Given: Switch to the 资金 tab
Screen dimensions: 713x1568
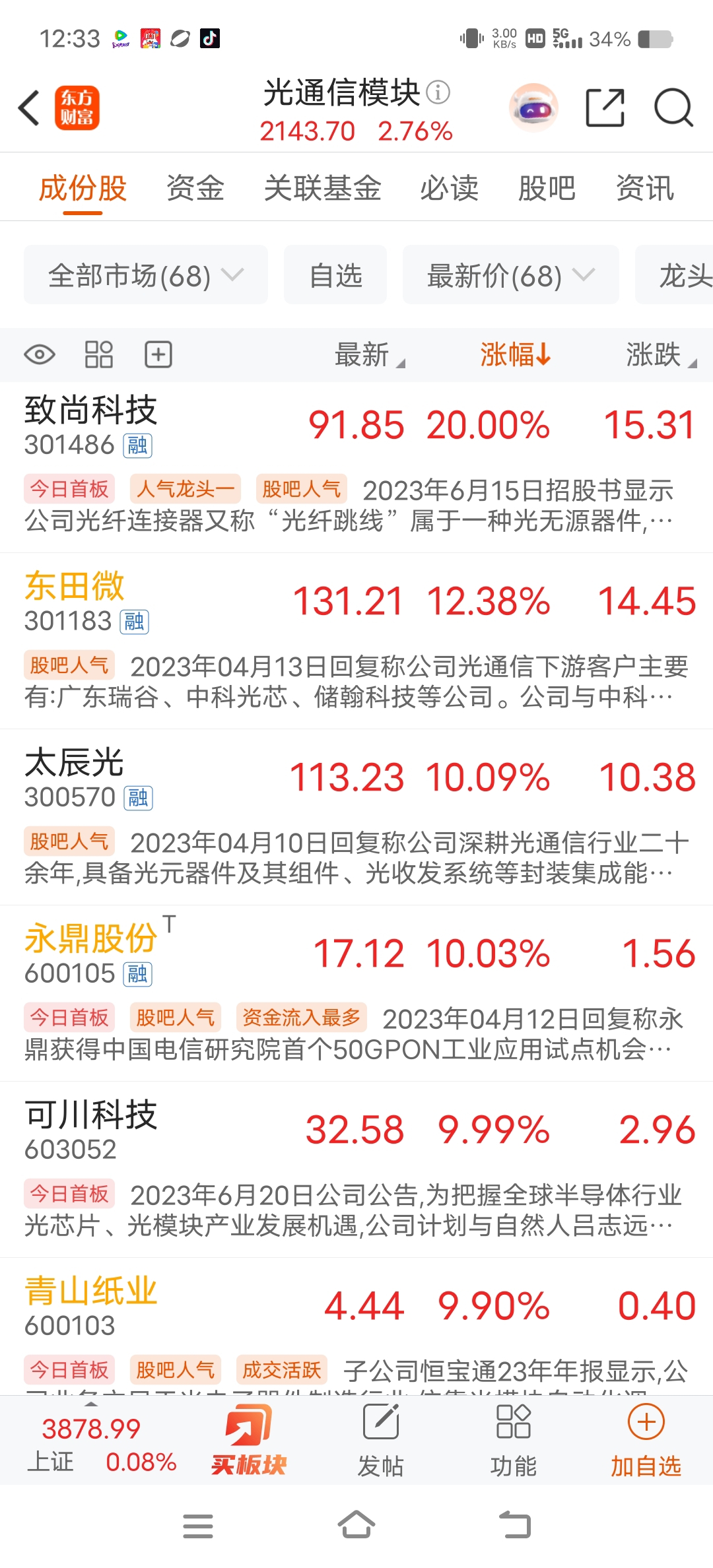Looking at the screenshot, I should click(195, 188).
